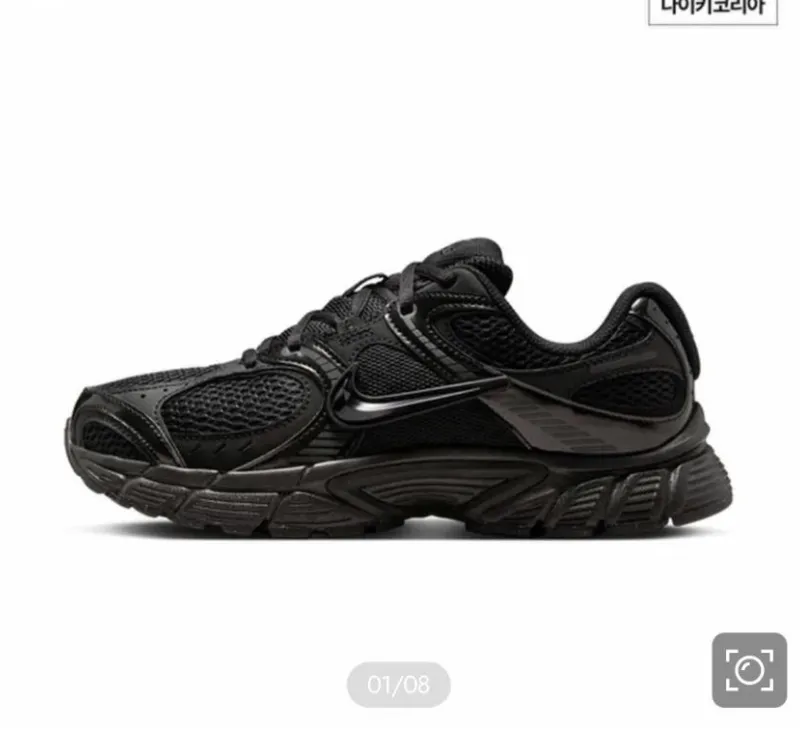The image size is (800, 736).
Task: Open the black sneaker product photo
Action: (x=398, y=388)
